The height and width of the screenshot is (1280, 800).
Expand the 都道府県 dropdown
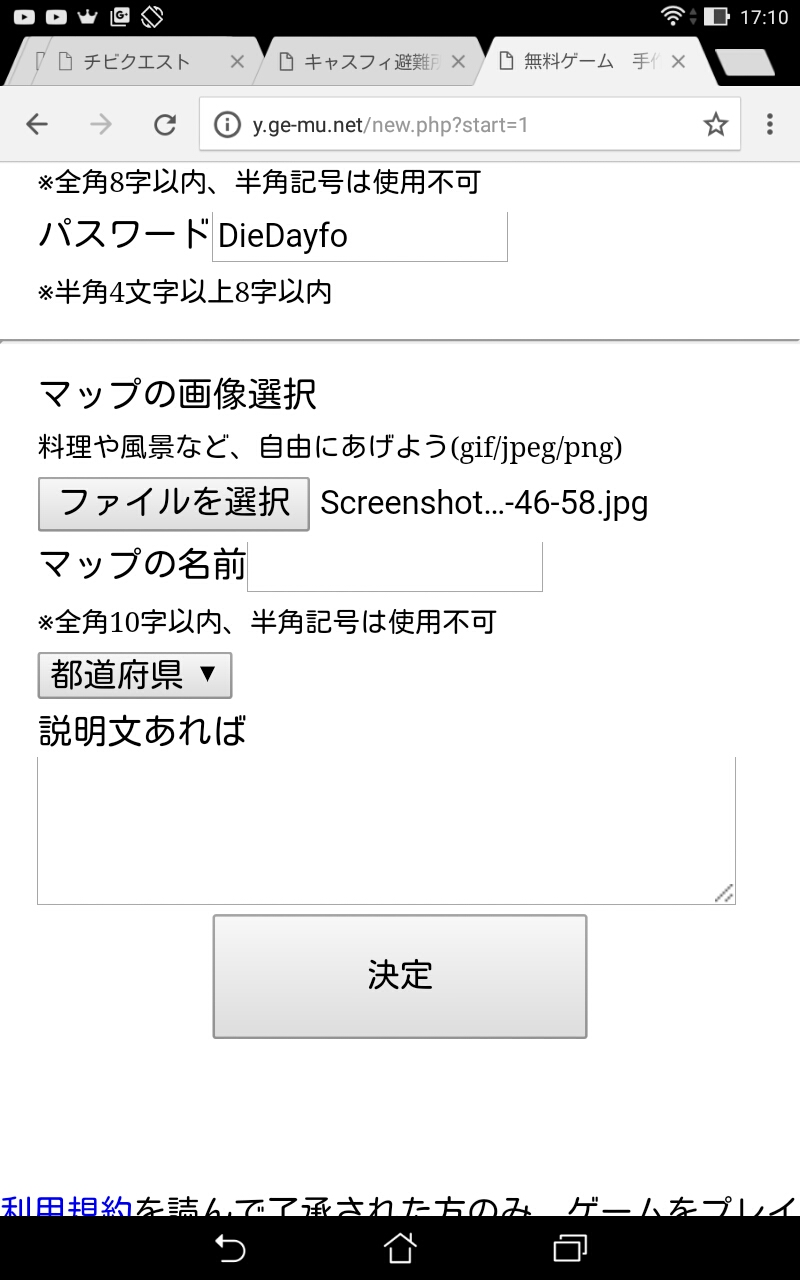coord(135,675)
